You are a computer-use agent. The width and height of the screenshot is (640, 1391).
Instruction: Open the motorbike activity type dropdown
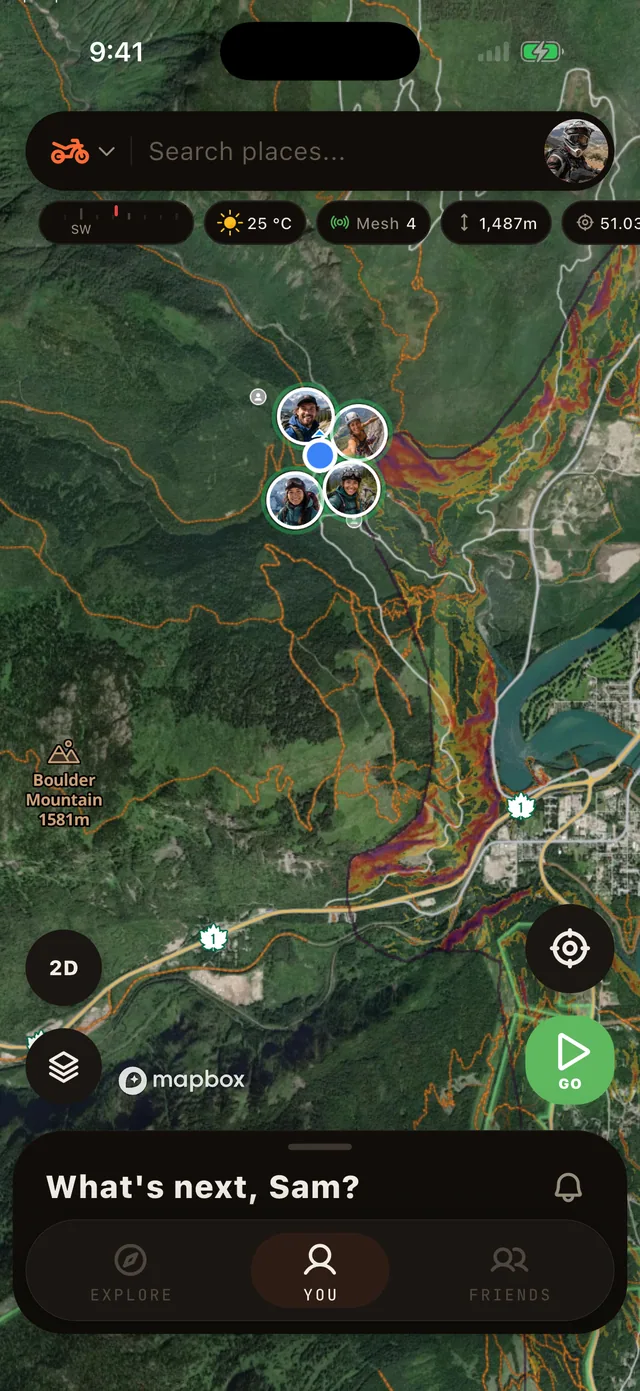[83, 152]
